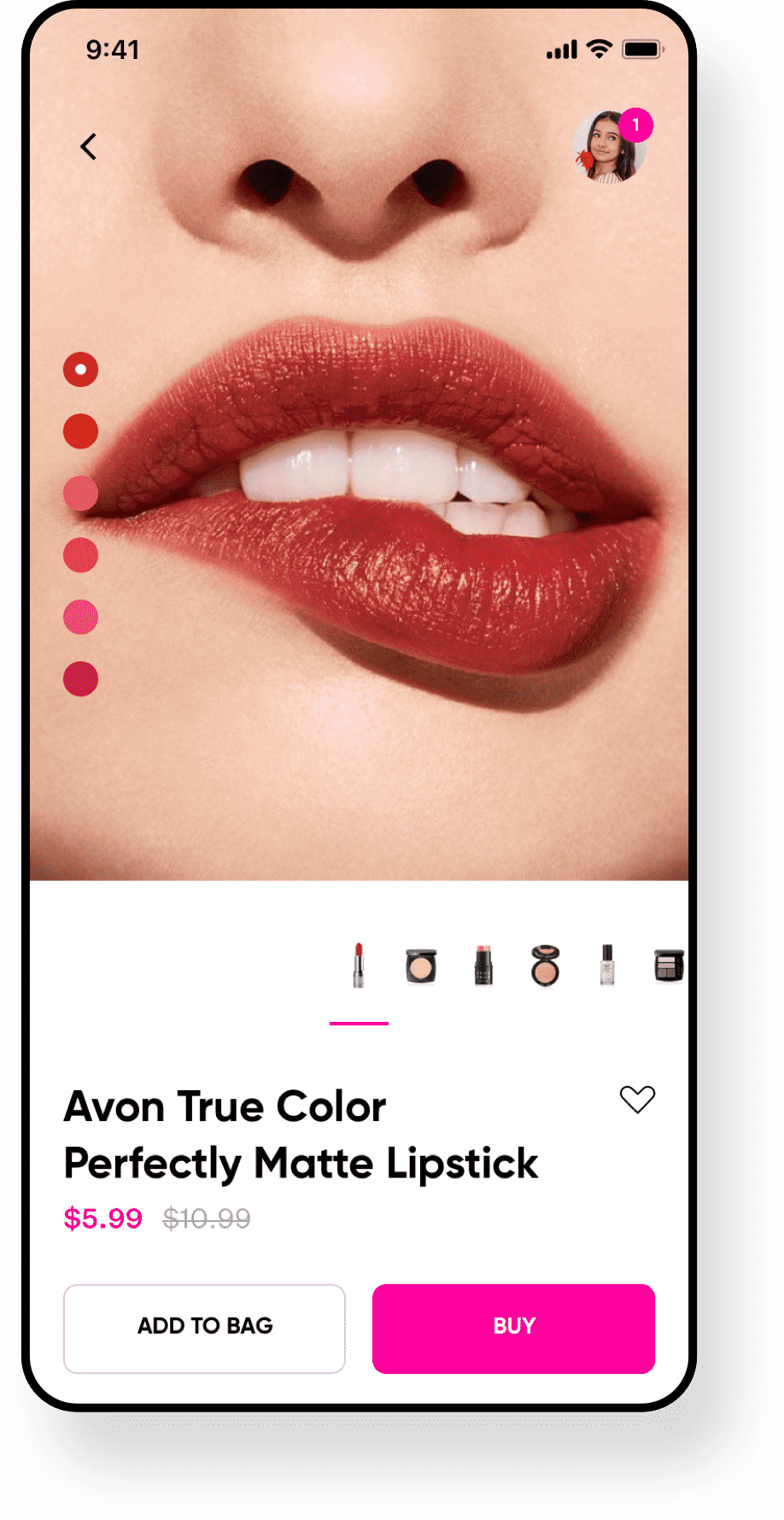Select the red swatch with white dot
Image resolution: width=784 pixels, height=1520 pixels.
tap(81, 370)
